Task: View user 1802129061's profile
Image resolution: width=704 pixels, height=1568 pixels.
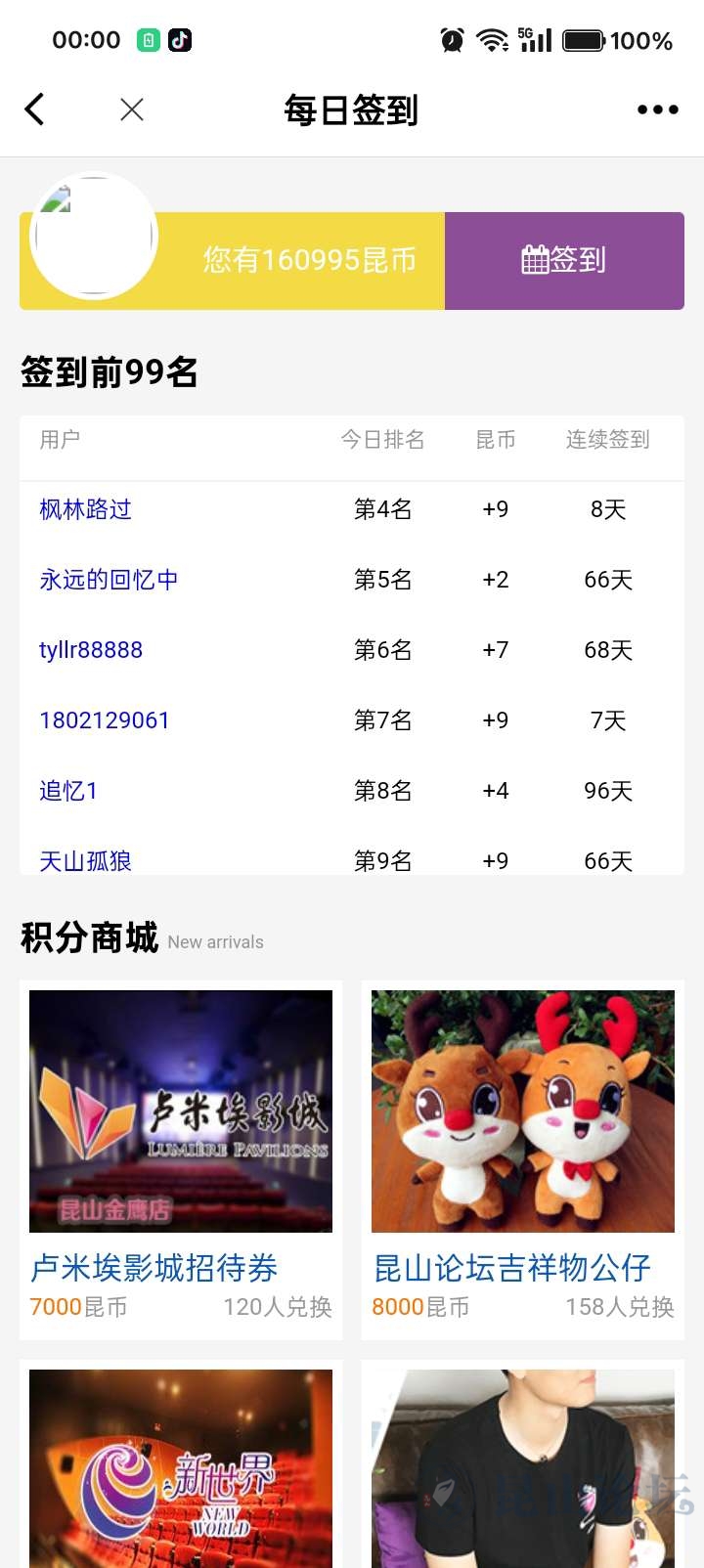Action: 105,720
